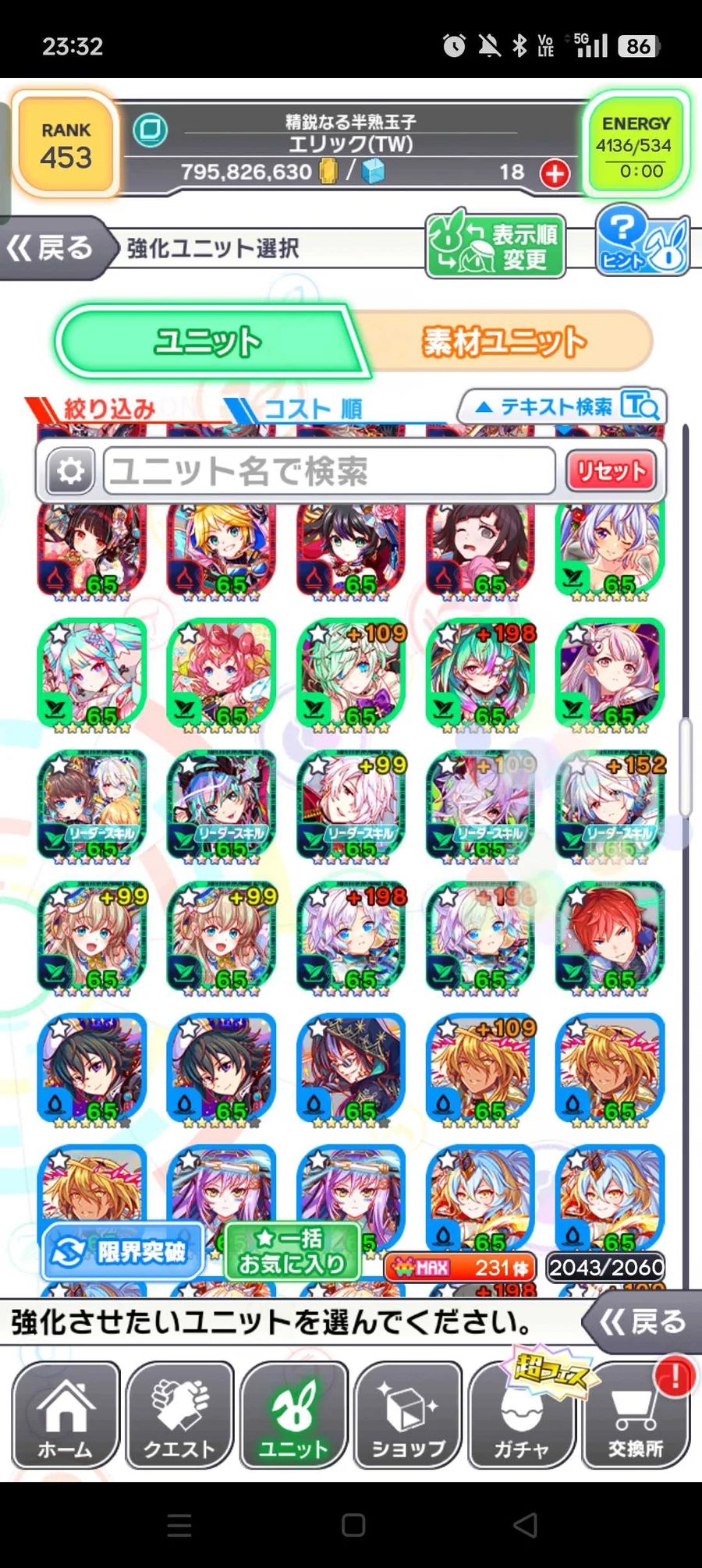Tap the unit name search field
702x1568 pixels.
tap(329, 471)
